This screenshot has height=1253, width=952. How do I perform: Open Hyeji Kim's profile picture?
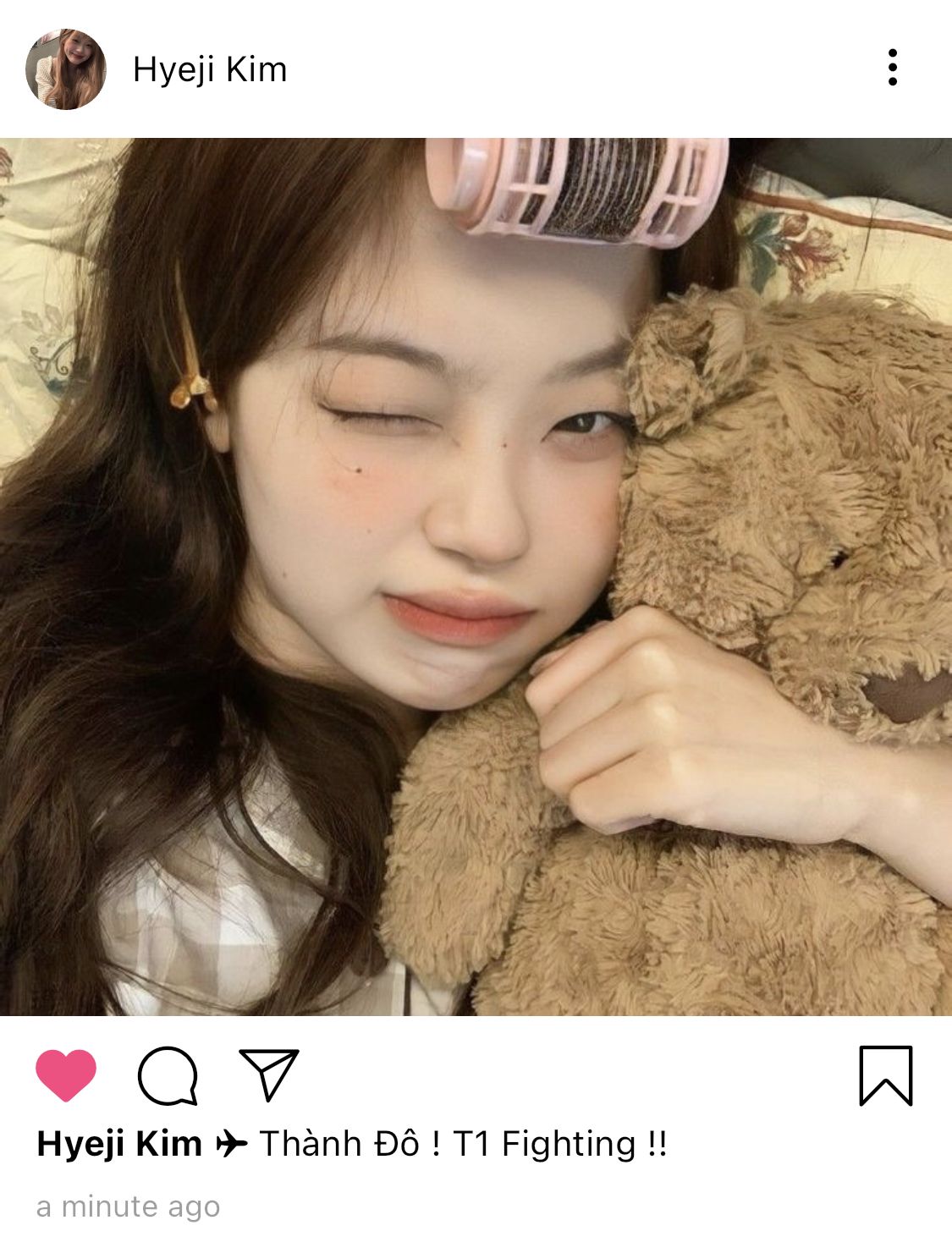65,69
